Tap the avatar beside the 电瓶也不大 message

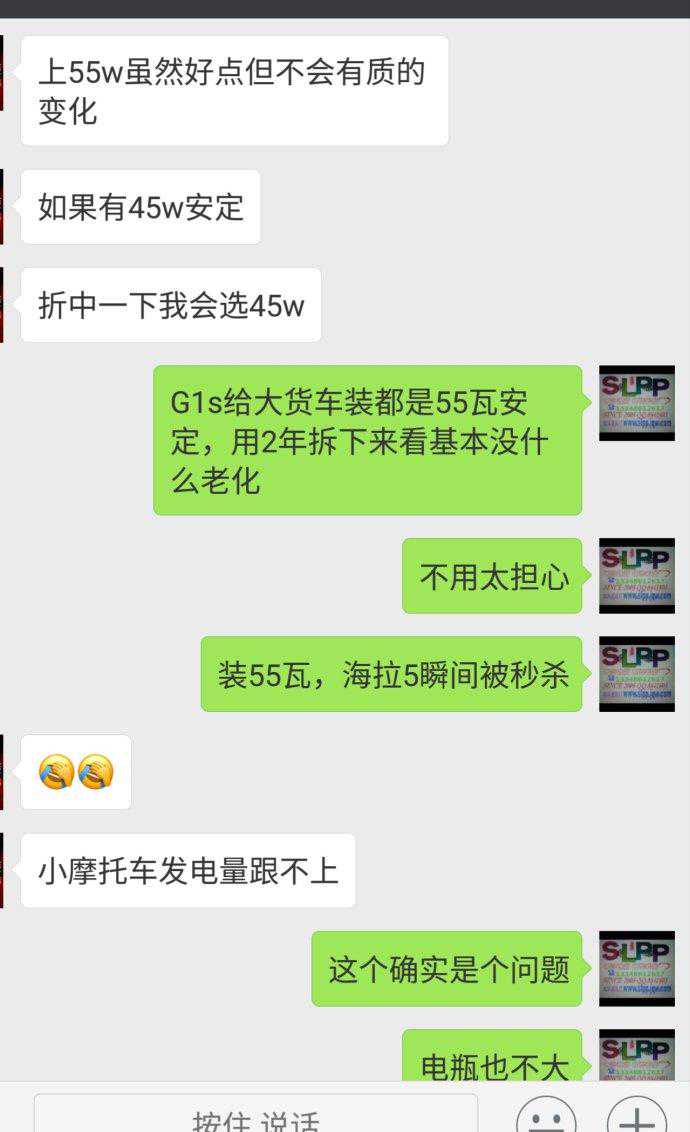636,1056
